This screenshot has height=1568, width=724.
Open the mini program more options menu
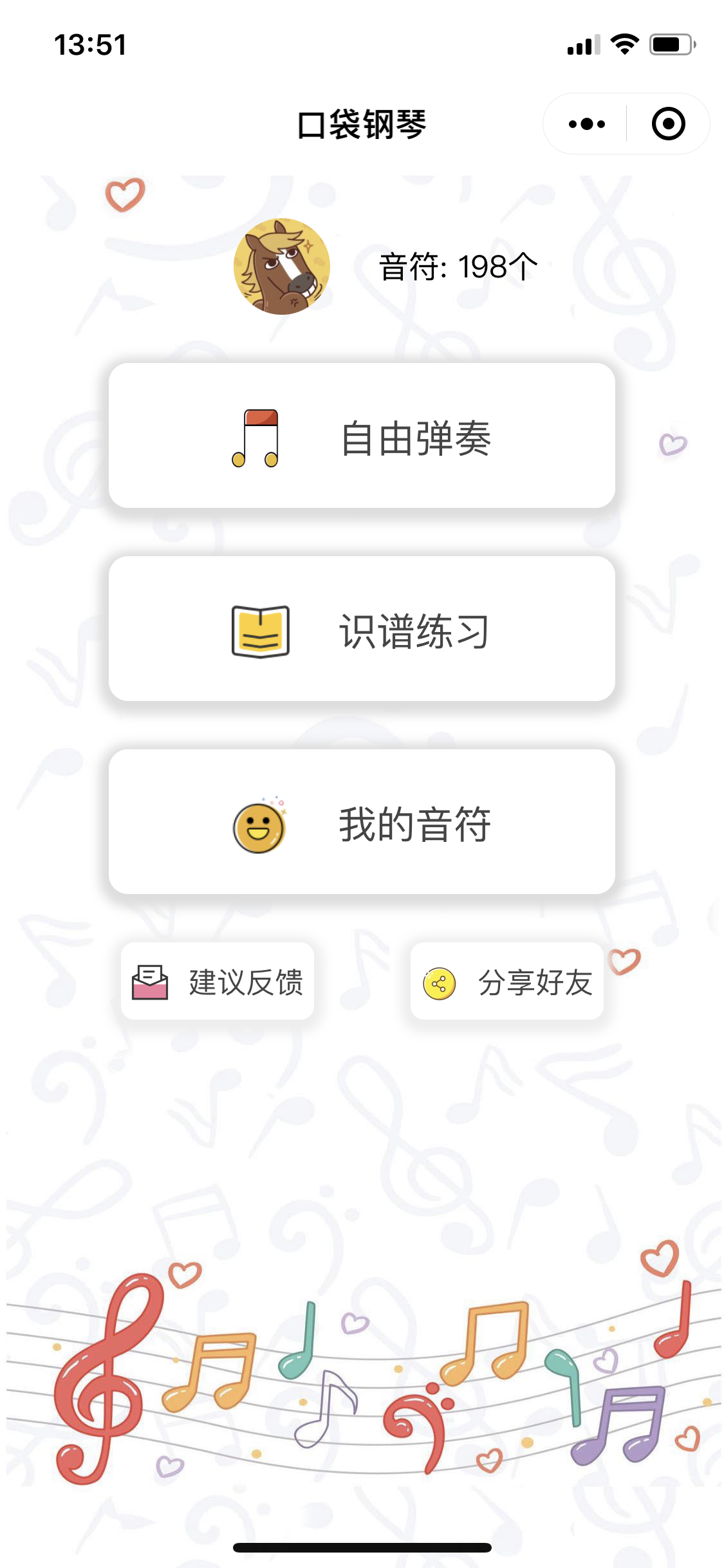click(x=586, y=124)
